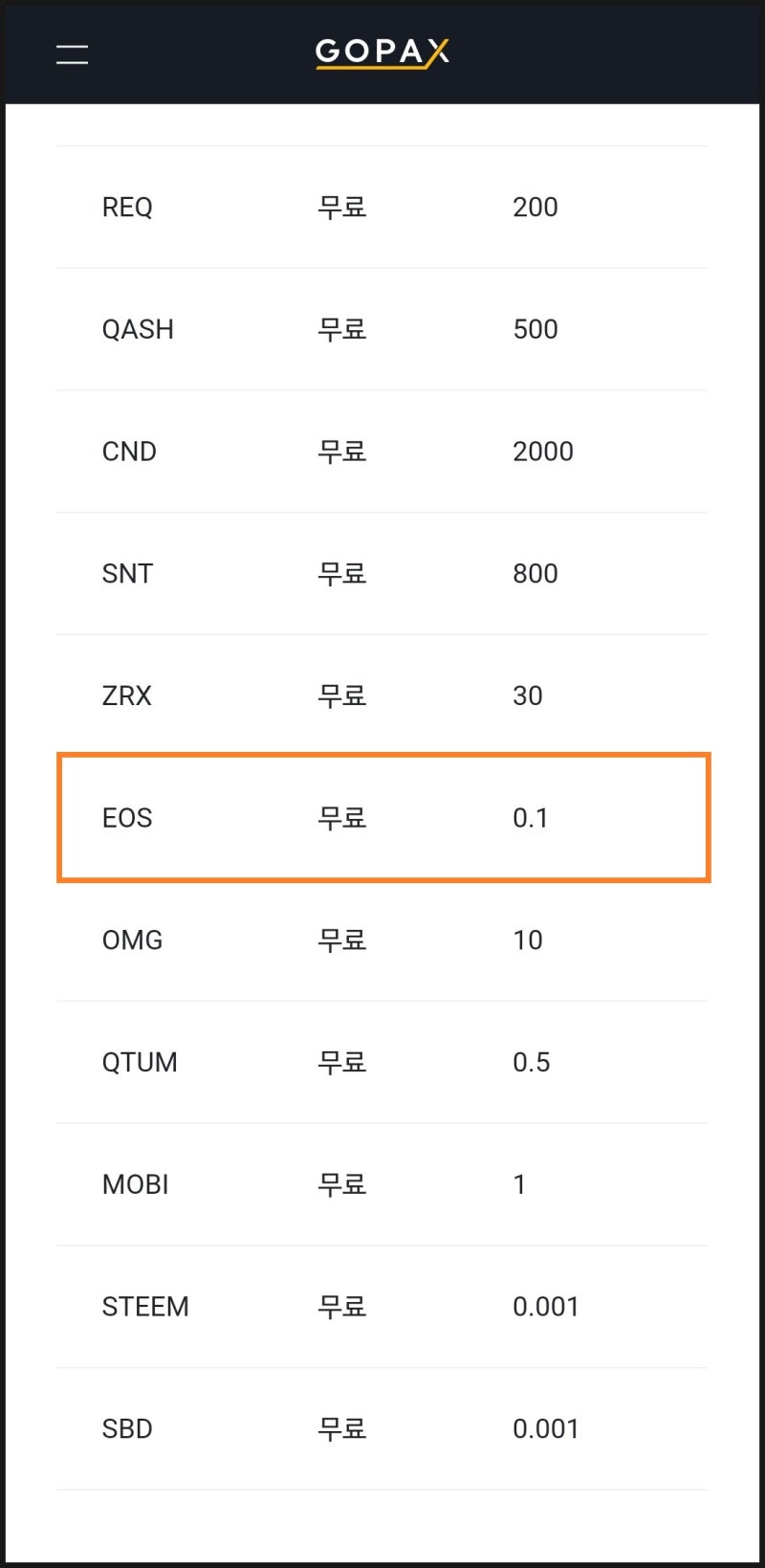Click the 0.1 minimum amount for EOS
The image size is (765, 1568).
pos(530,818)
